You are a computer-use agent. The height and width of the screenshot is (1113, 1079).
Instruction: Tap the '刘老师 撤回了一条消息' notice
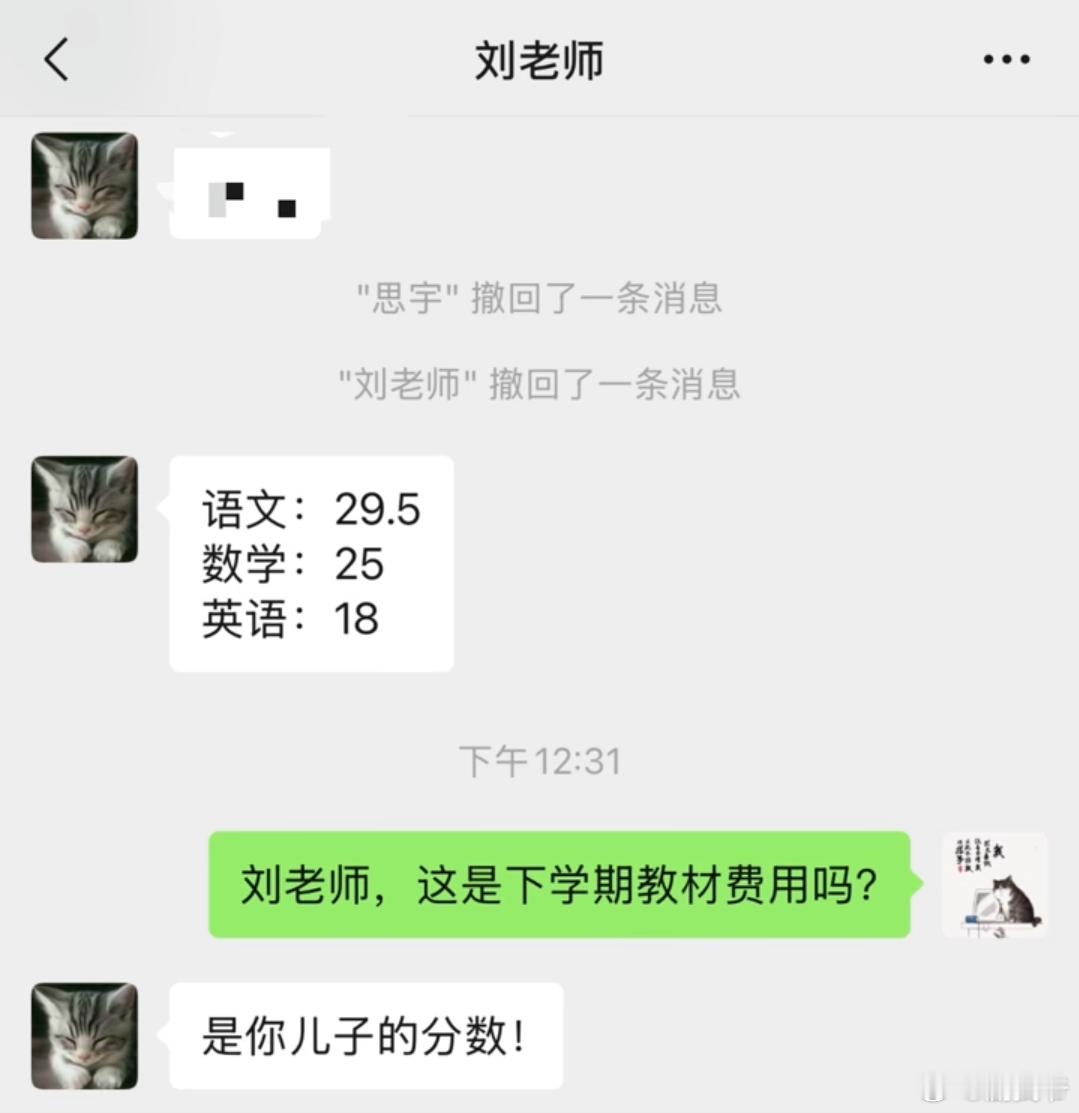540,385
